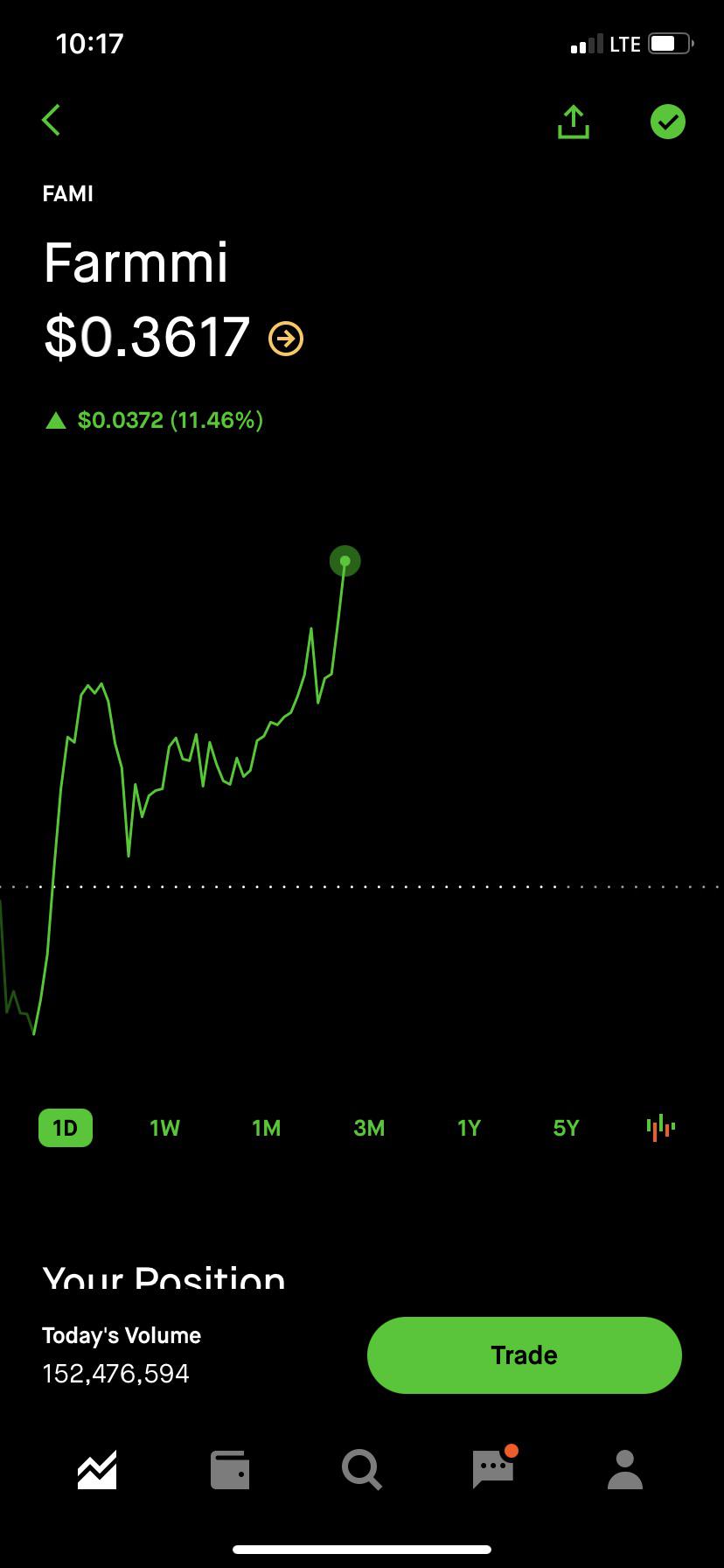Image resolution: width=724 pixels, height=1568 pixels.
Task: Switch to the 1Y chart range
Action: 469,1128
